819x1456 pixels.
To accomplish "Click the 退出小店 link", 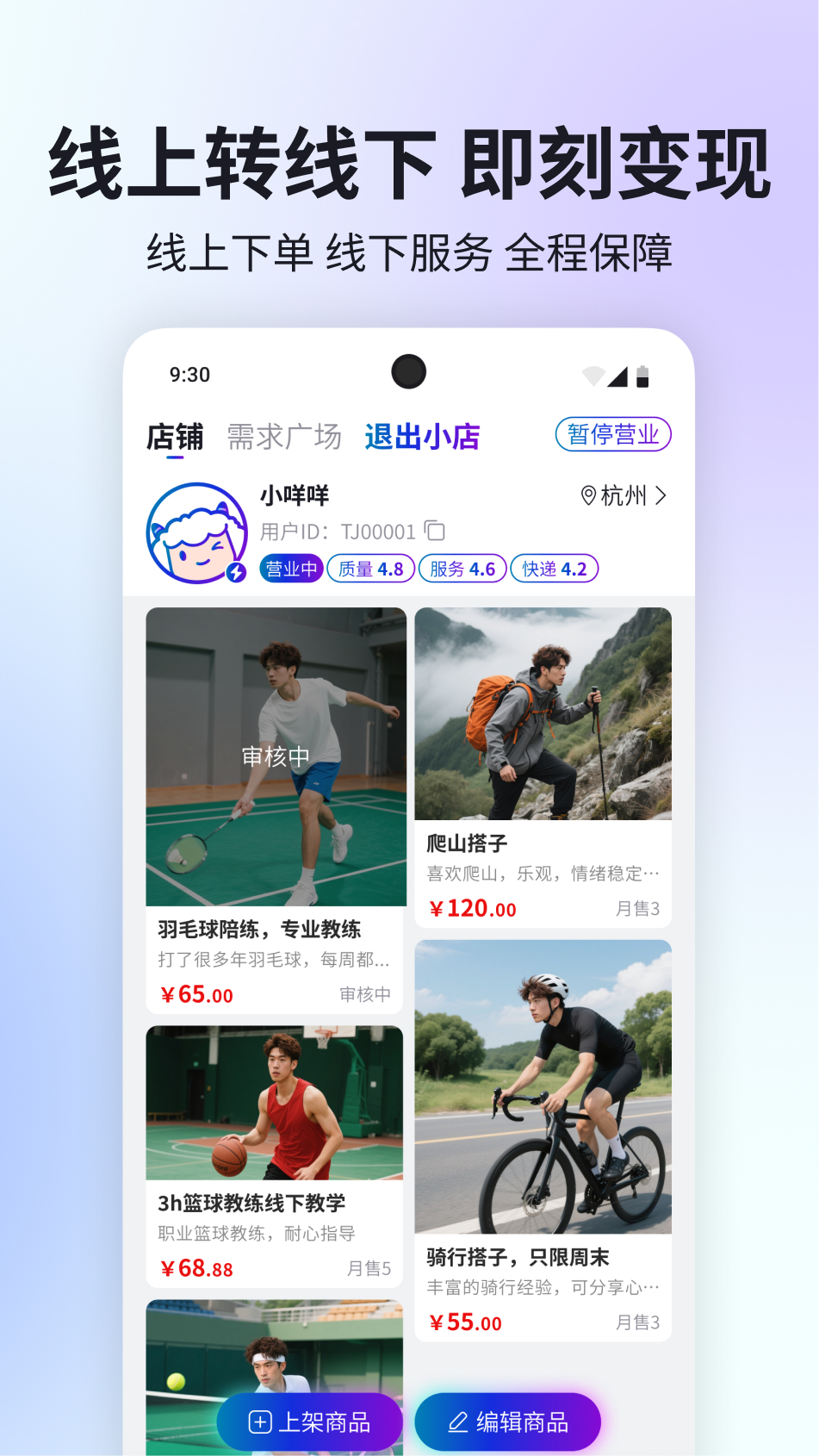I will [421, 436].
